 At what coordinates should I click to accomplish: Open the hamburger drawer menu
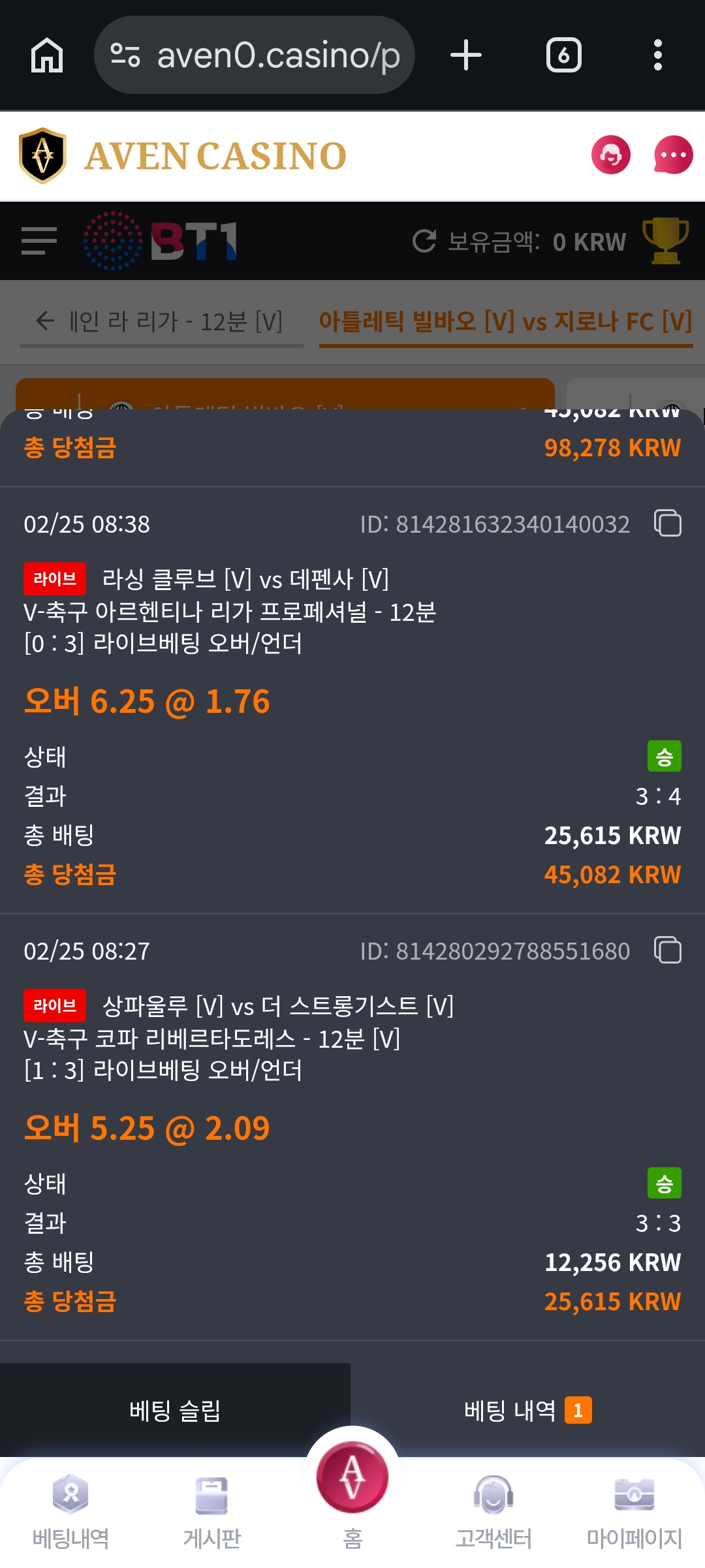pos(39,241)
